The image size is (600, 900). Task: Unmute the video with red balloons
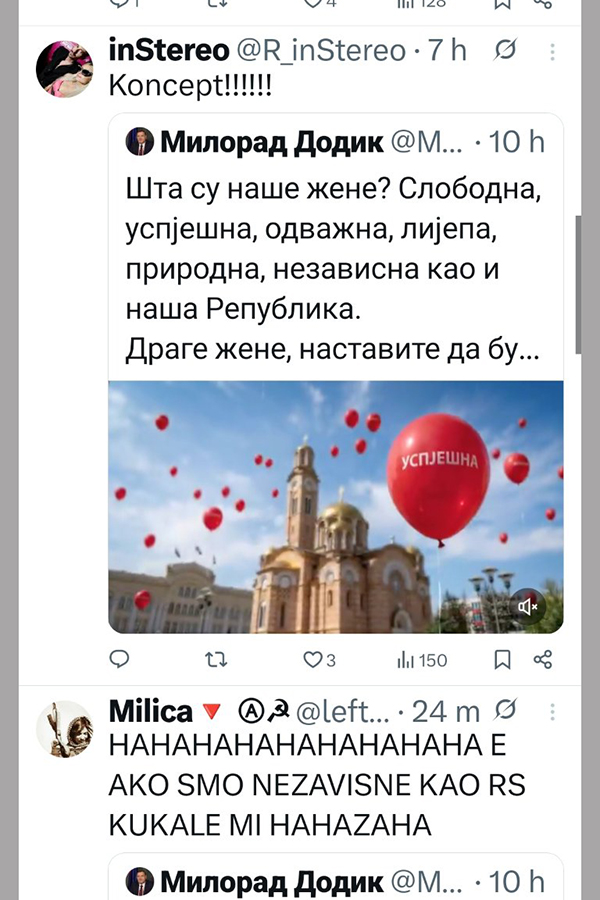pyautogui.click(x=528, y=605)
